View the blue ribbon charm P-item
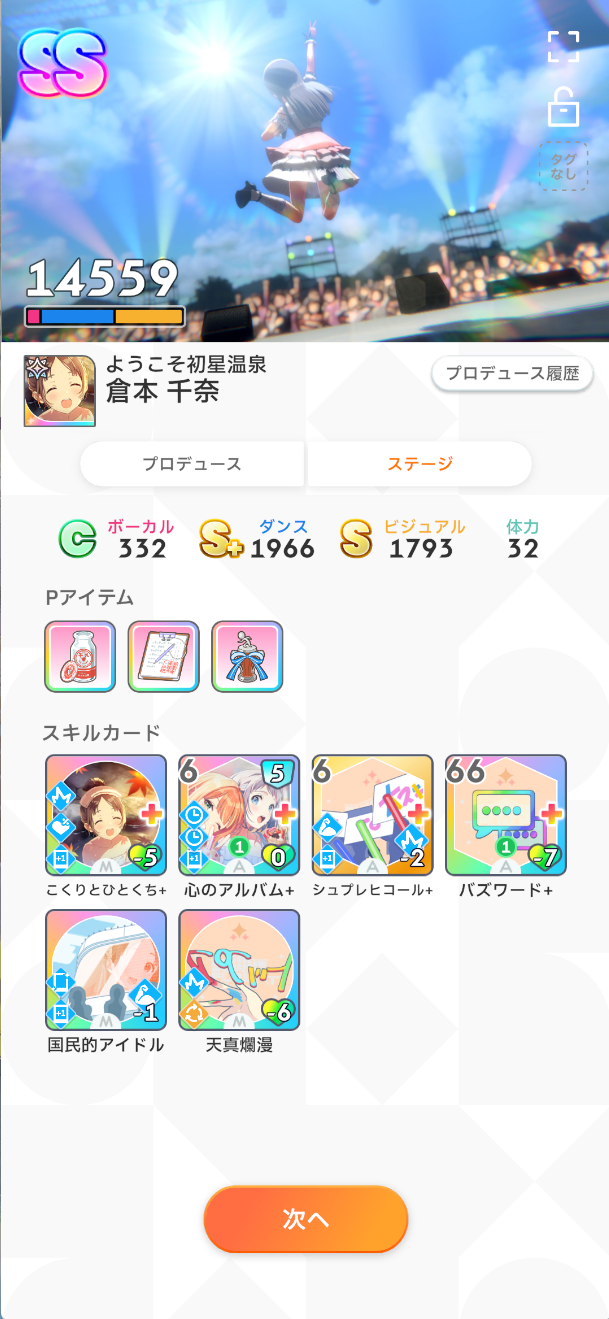Image resolution: width=609 pixels, height=1319 pixels. coord(247,656)
